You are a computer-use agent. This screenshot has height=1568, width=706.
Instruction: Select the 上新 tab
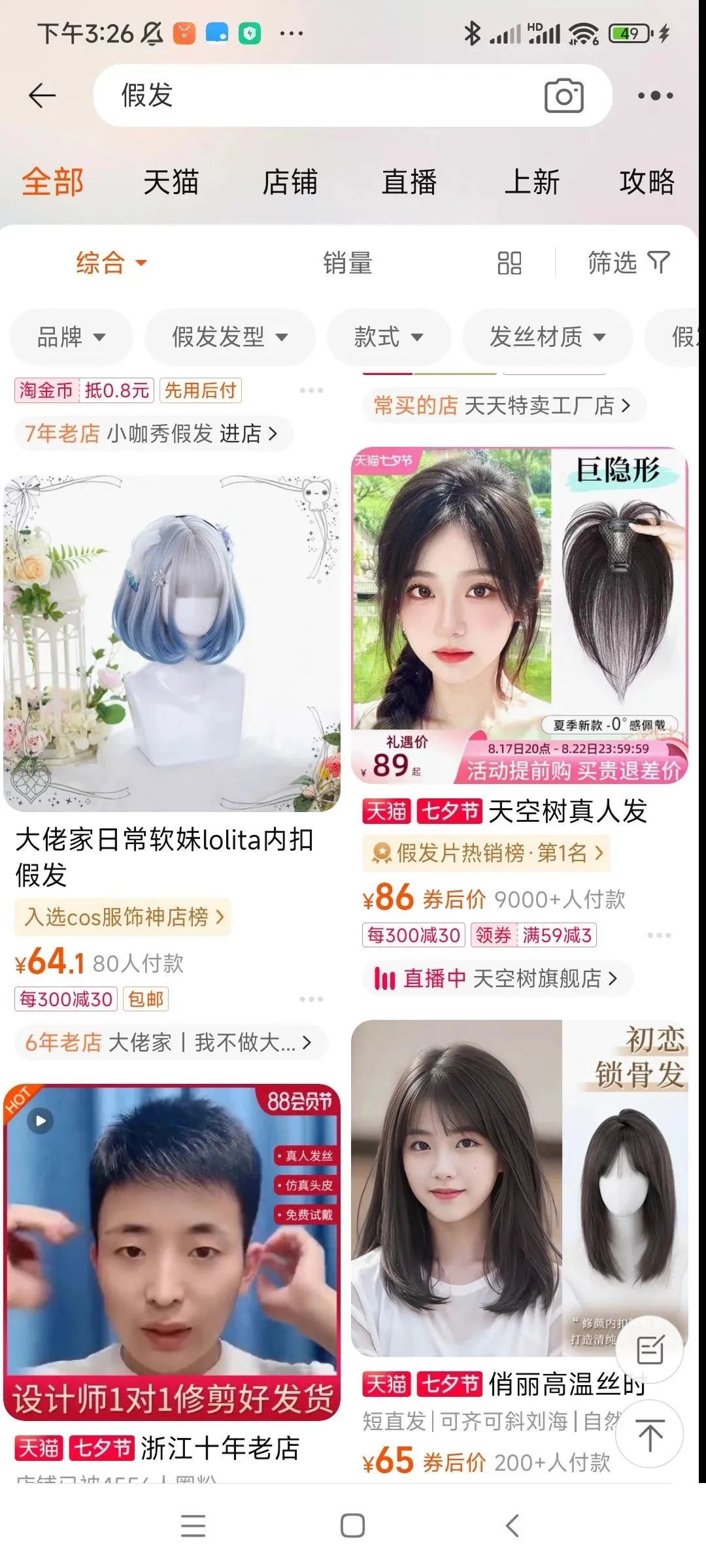pyautogui.click(x=531, y=182)
